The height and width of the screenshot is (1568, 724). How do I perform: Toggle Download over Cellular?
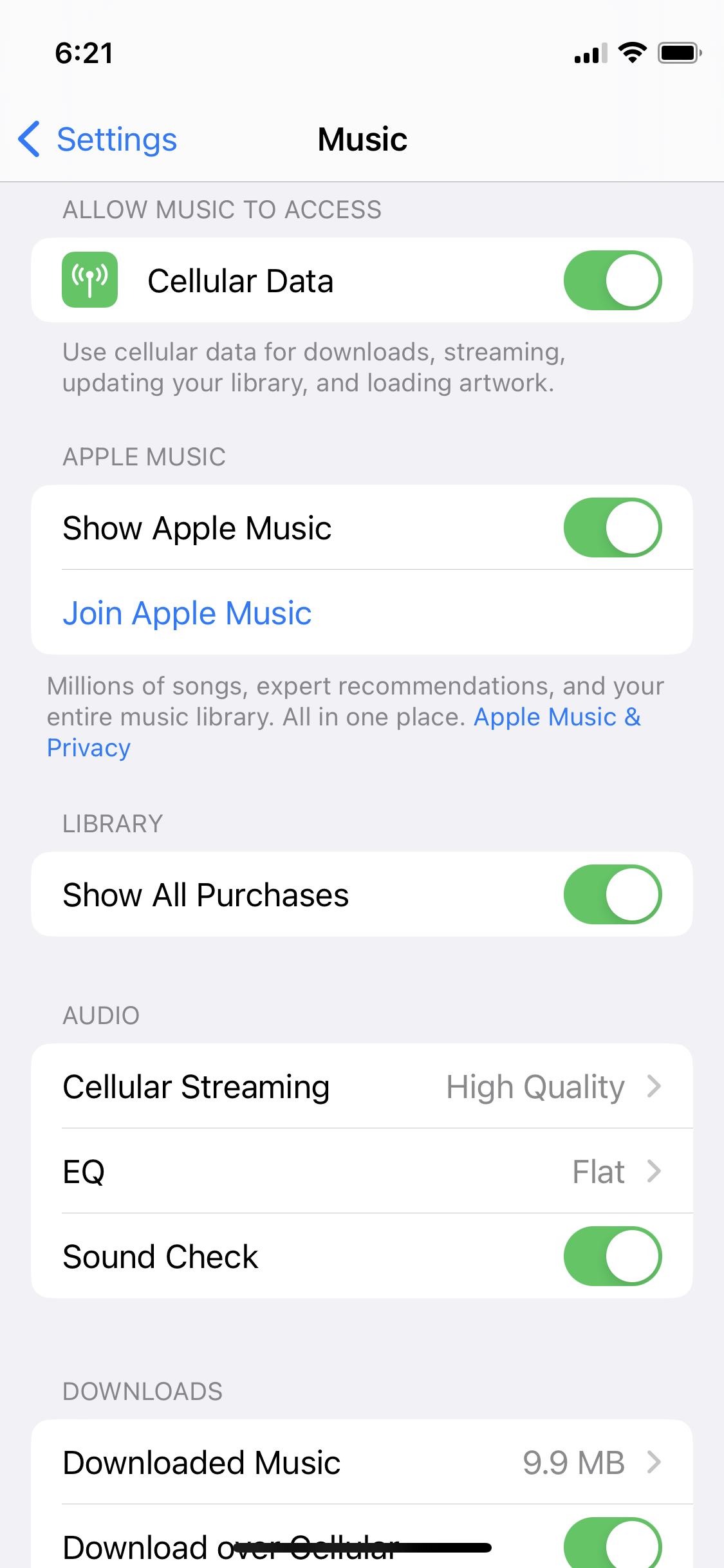612,1545
